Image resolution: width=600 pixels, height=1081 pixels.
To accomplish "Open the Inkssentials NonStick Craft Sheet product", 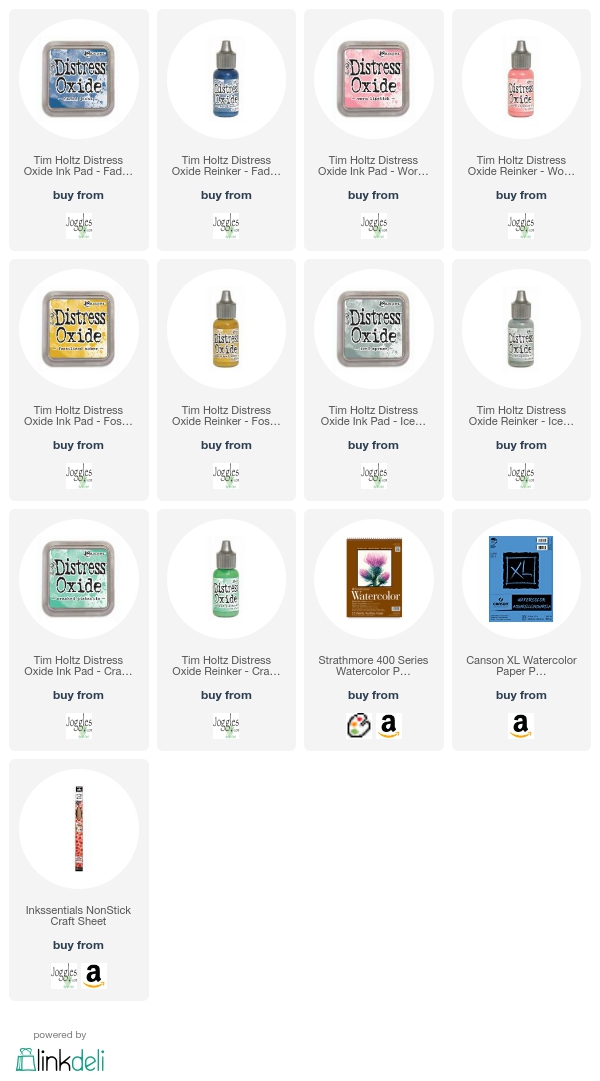I will click(79, 829).
